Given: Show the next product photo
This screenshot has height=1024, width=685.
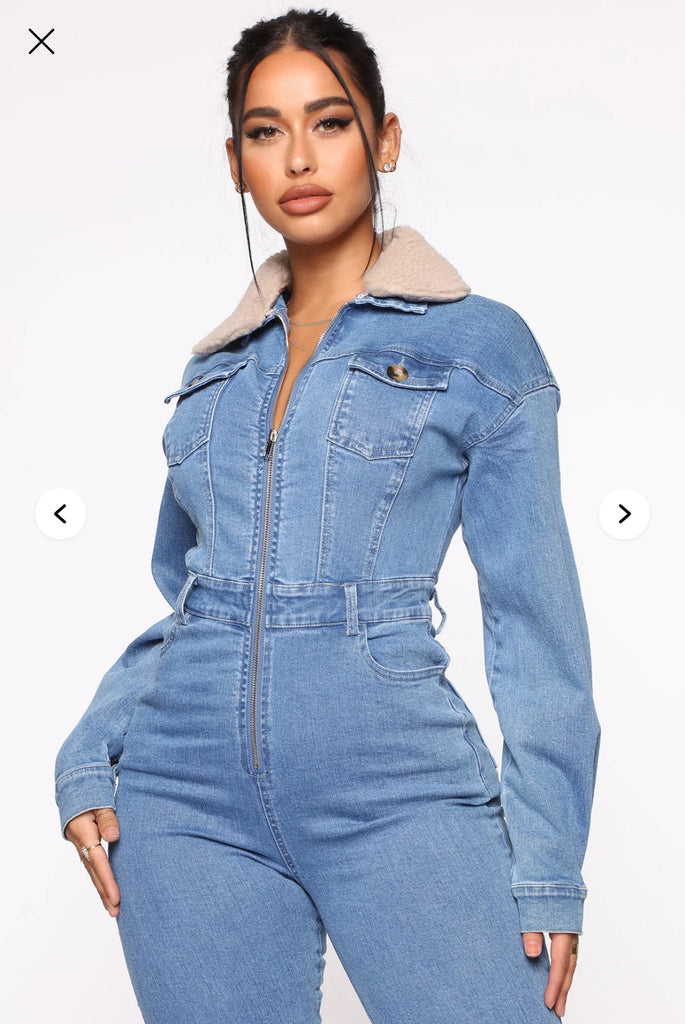Looking at the screenshot, I should [624, 514].
